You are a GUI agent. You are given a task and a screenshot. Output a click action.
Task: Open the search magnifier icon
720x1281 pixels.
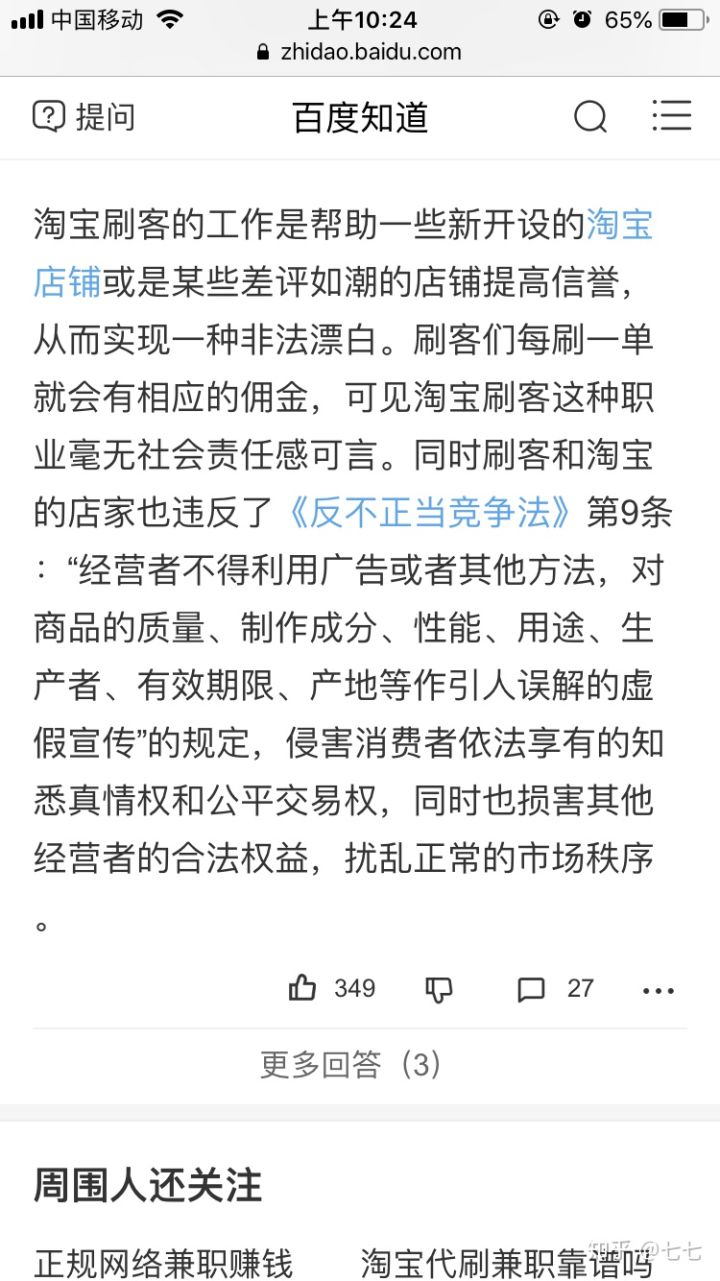pos(590,117)
